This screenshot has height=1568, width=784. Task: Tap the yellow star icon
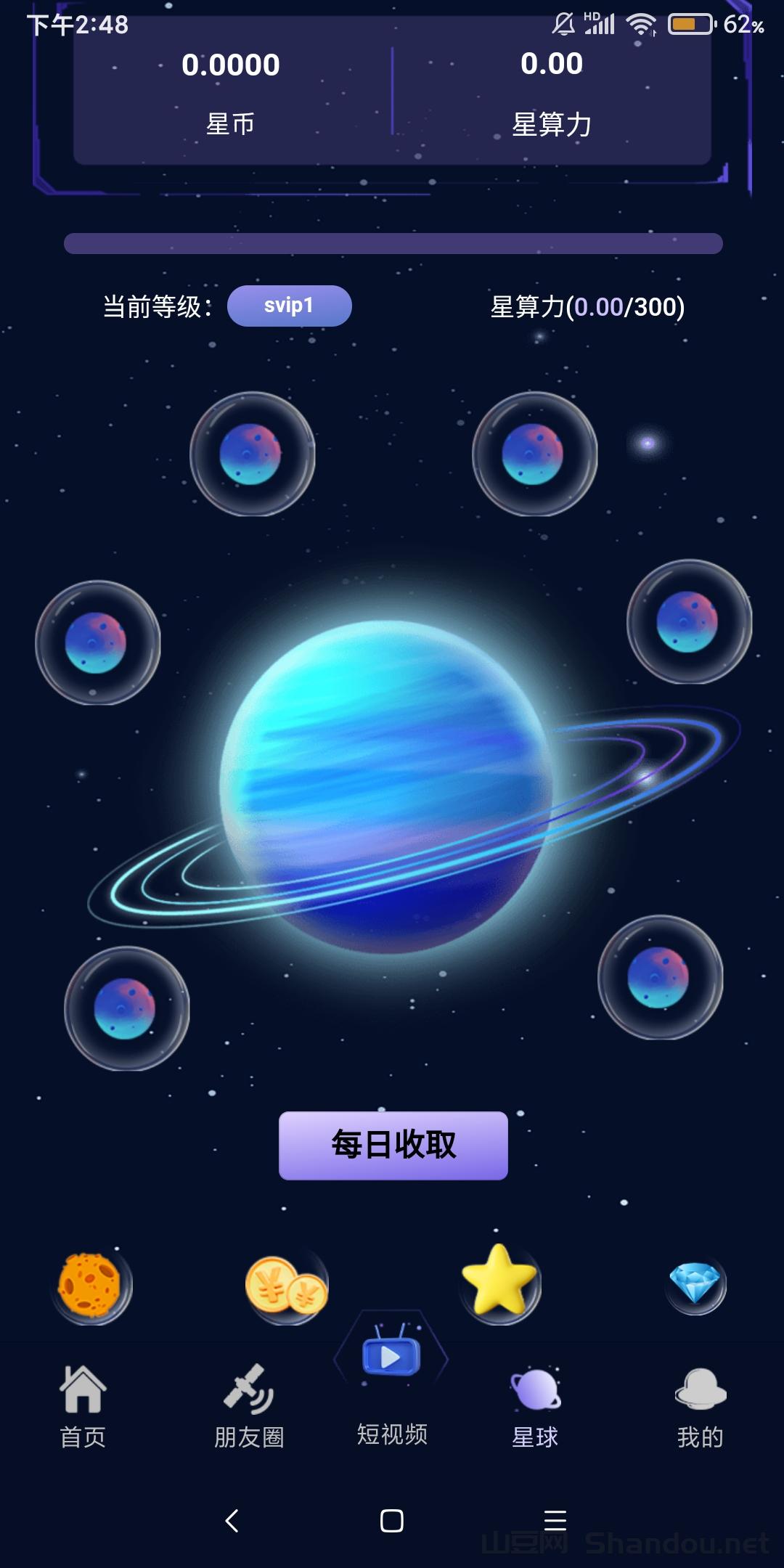coord(499,1283)
